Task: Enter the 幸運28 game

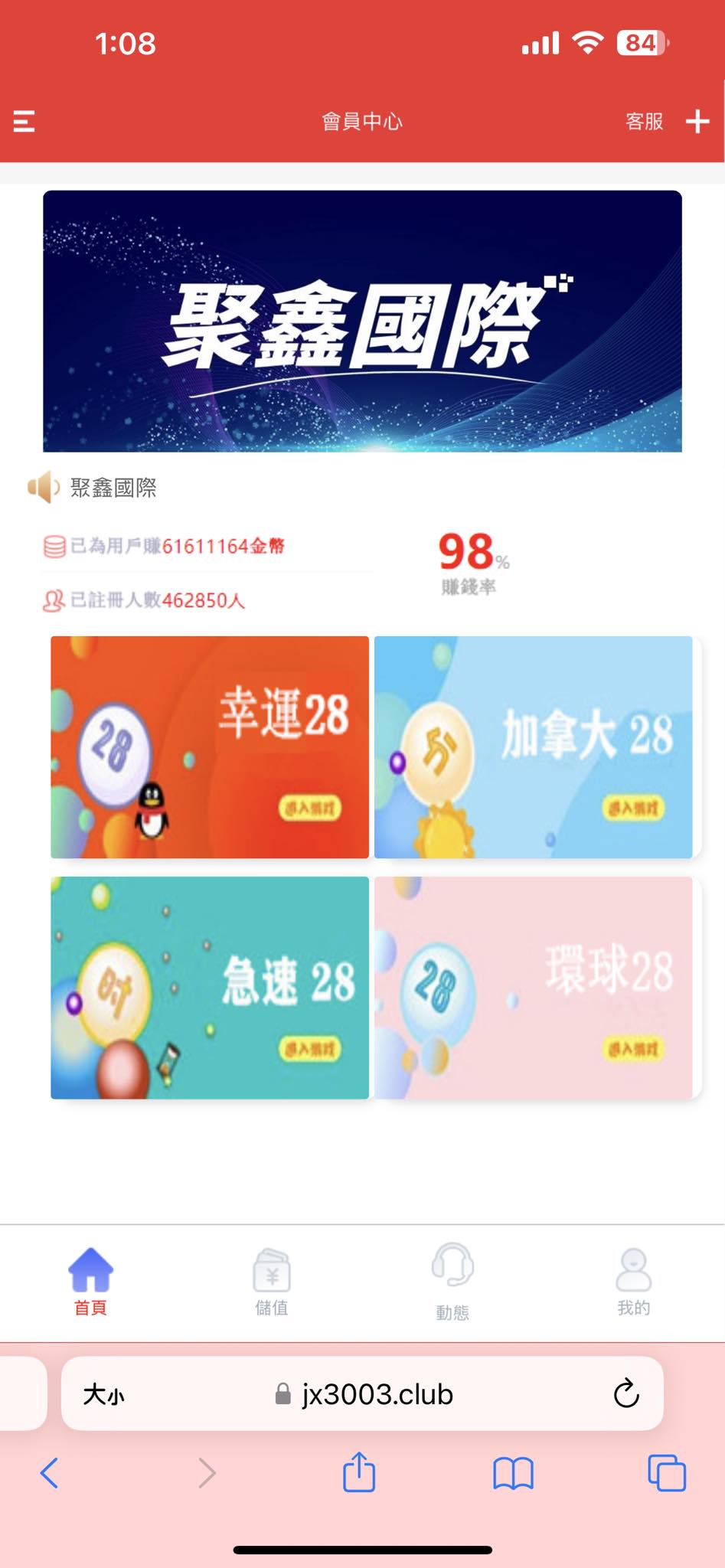Action: point(210,747)
